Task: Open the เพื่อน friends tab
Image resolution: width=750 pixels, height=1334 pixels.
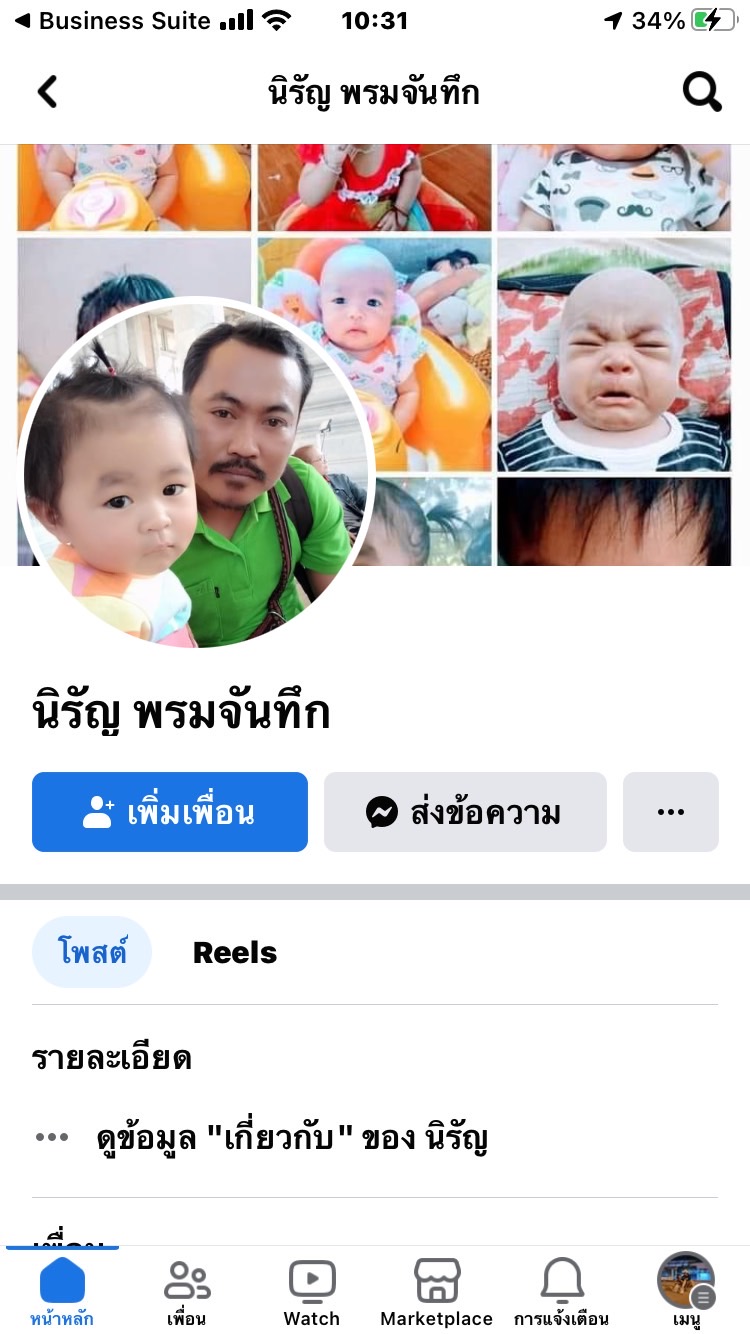Action: [x=187, y=1292]
